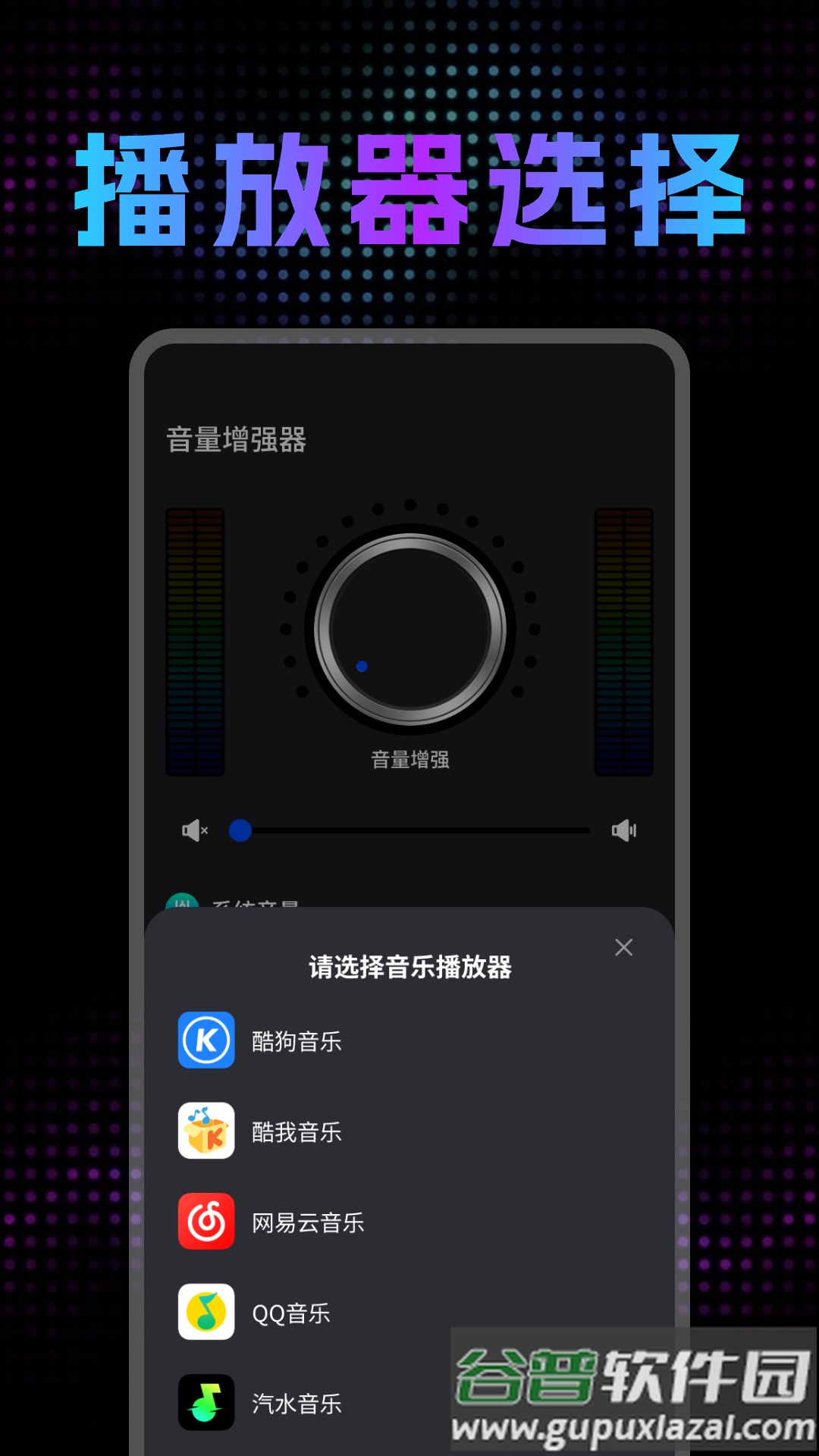Select the Kuwo Music icon

click(206, 1132)
